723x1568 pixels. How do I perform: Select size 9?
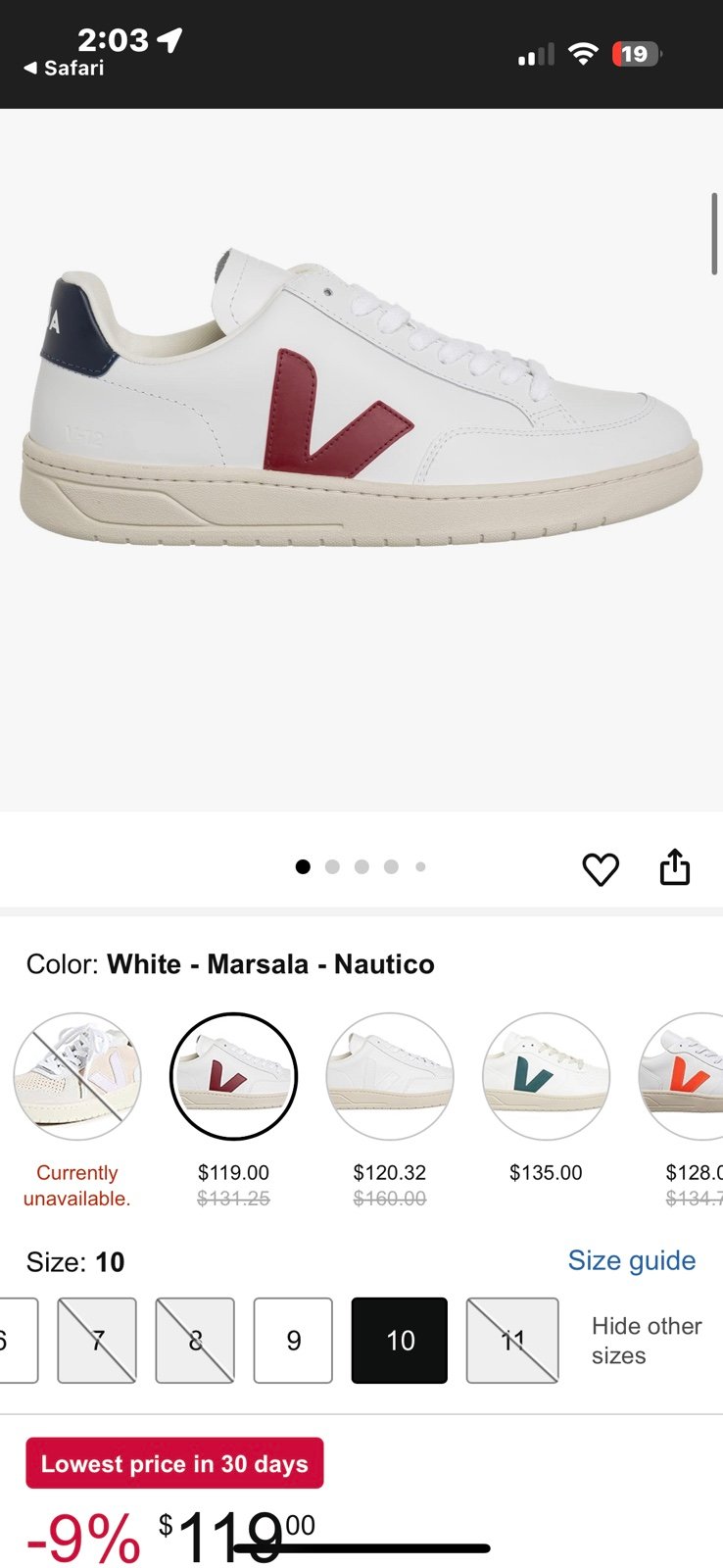[x=293, y=1341]
